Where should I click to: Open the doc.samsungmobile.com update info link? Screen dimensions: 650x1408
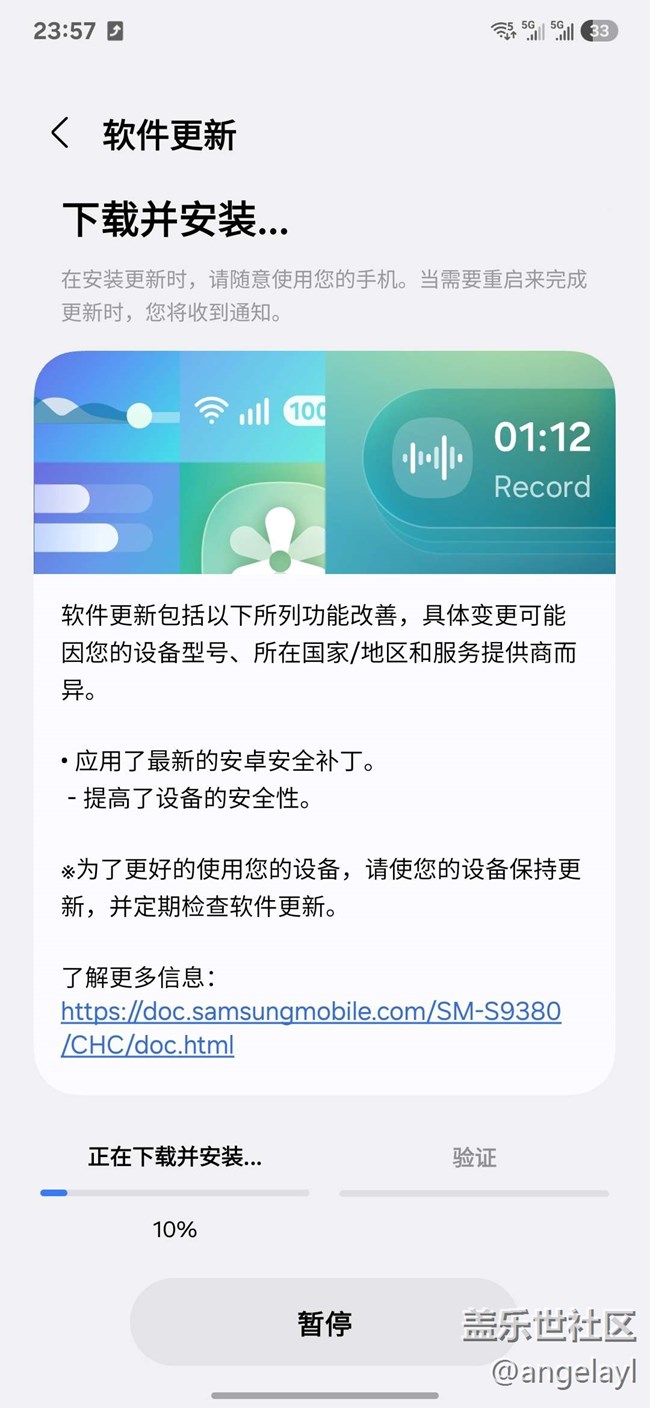(311, 1029)
